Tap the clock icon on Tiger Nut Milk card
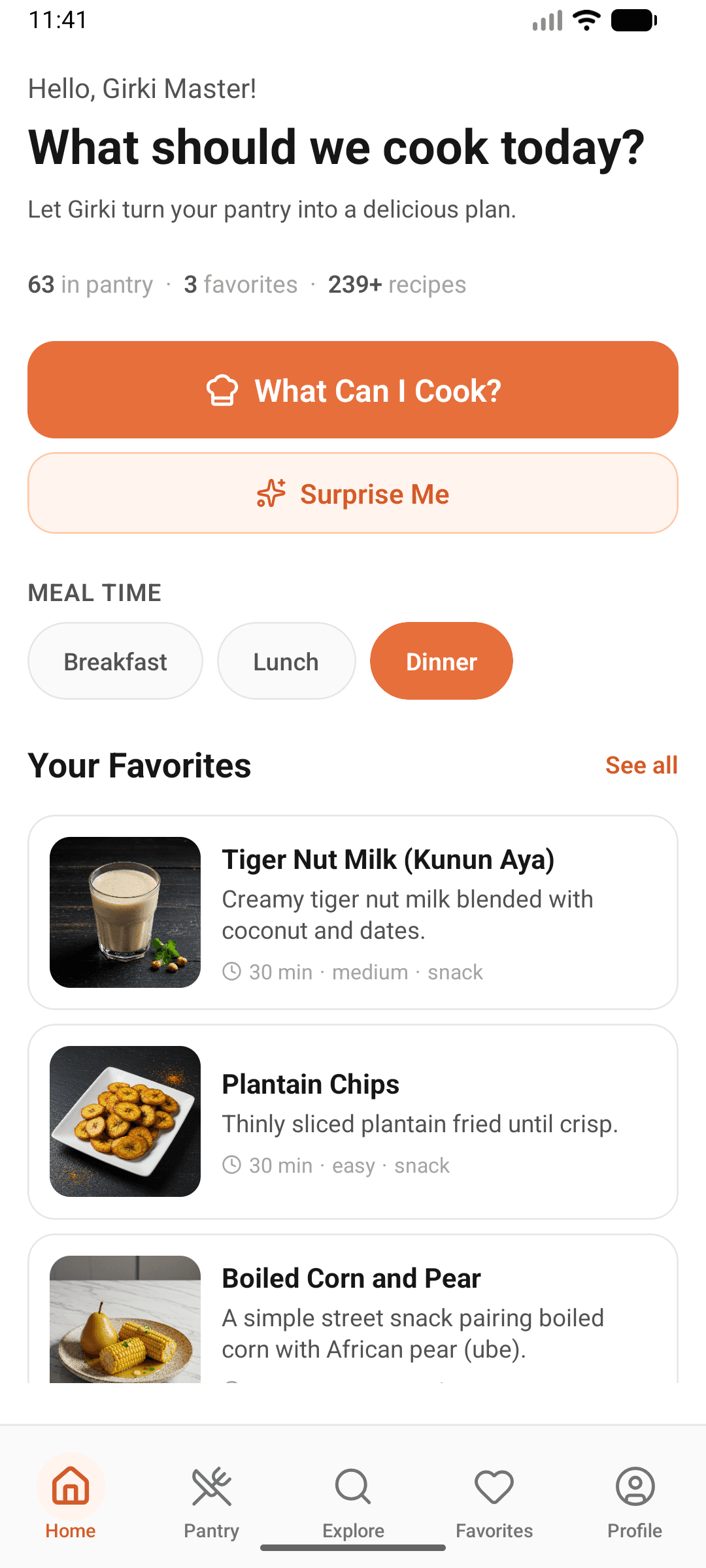 tap(232, 972)
